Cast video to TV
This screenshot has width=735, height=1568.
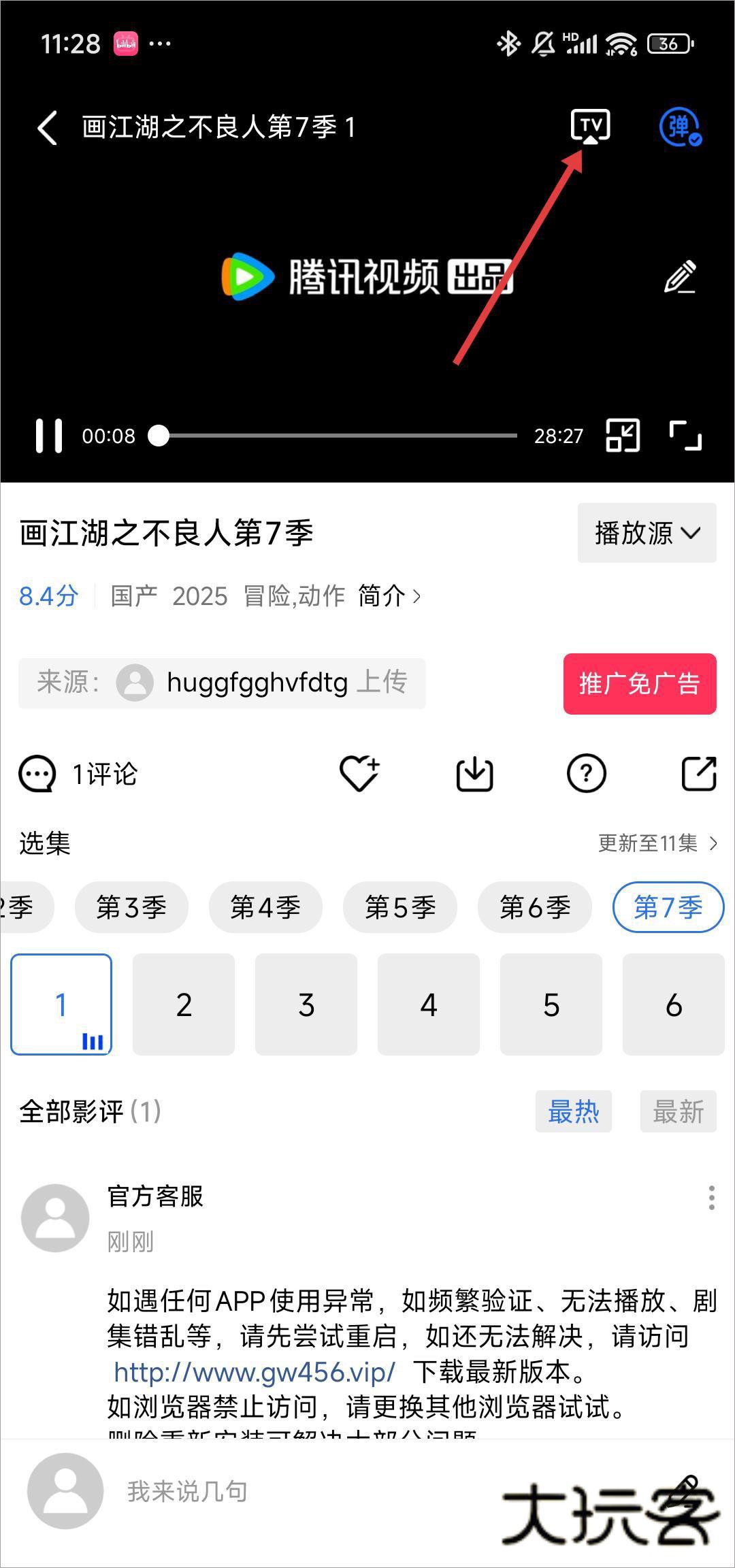[590, 126]
